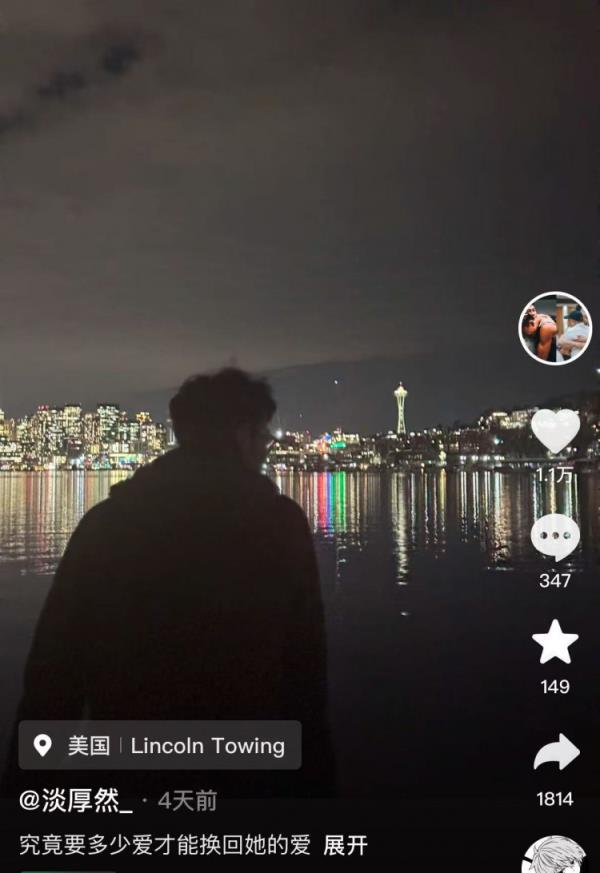Open the creator's profile avatar
The image size is (600, 873).
tap(555, 328)
